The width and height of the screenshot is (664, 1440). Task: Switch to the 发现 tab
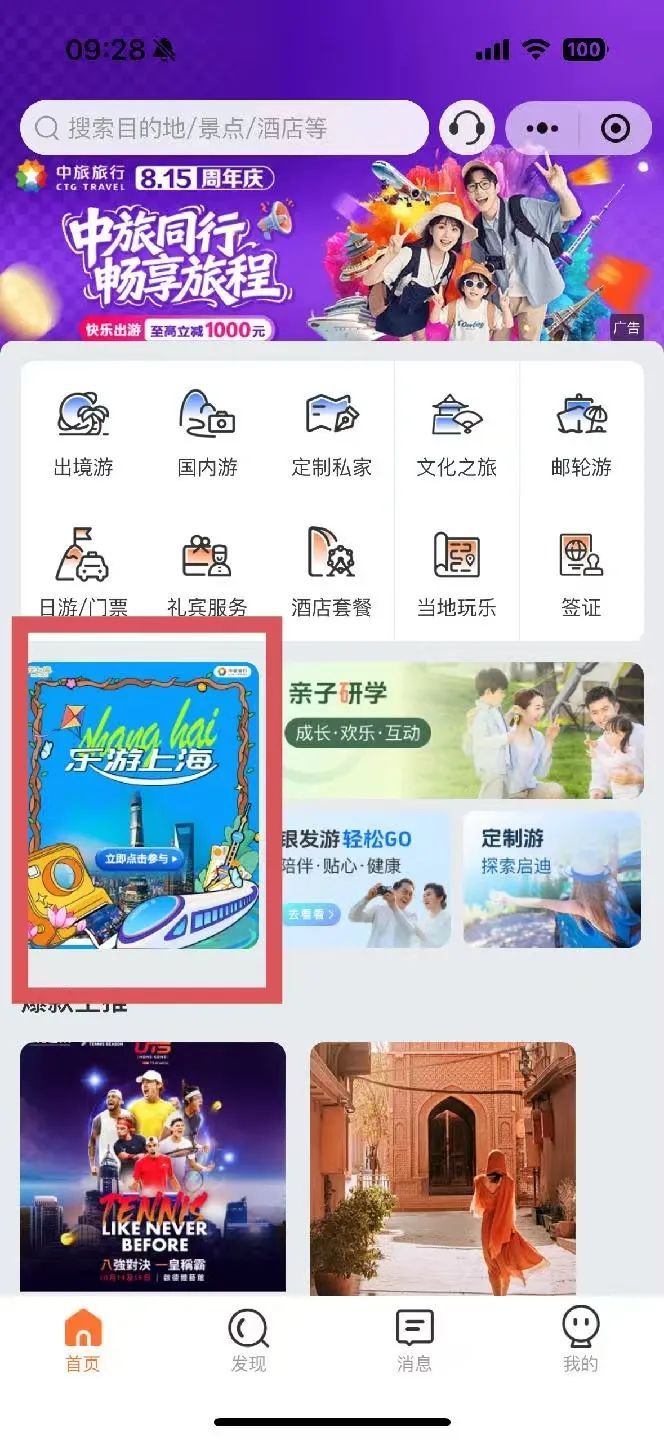coord(248,1340)
